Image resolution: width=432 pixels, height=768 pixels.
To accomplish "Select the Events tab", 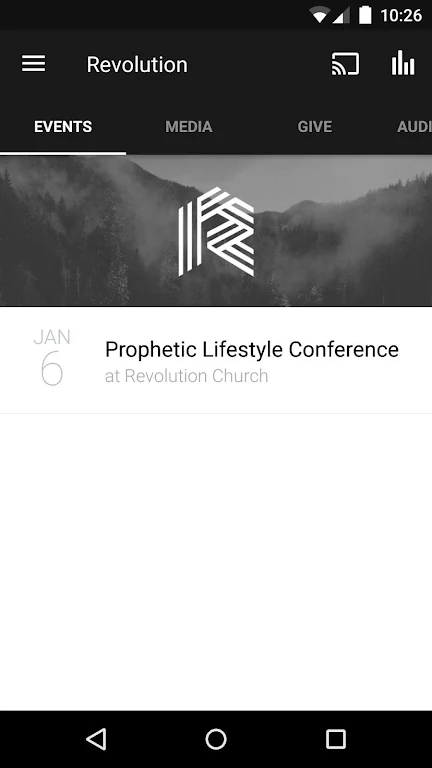I will [63, 127].
